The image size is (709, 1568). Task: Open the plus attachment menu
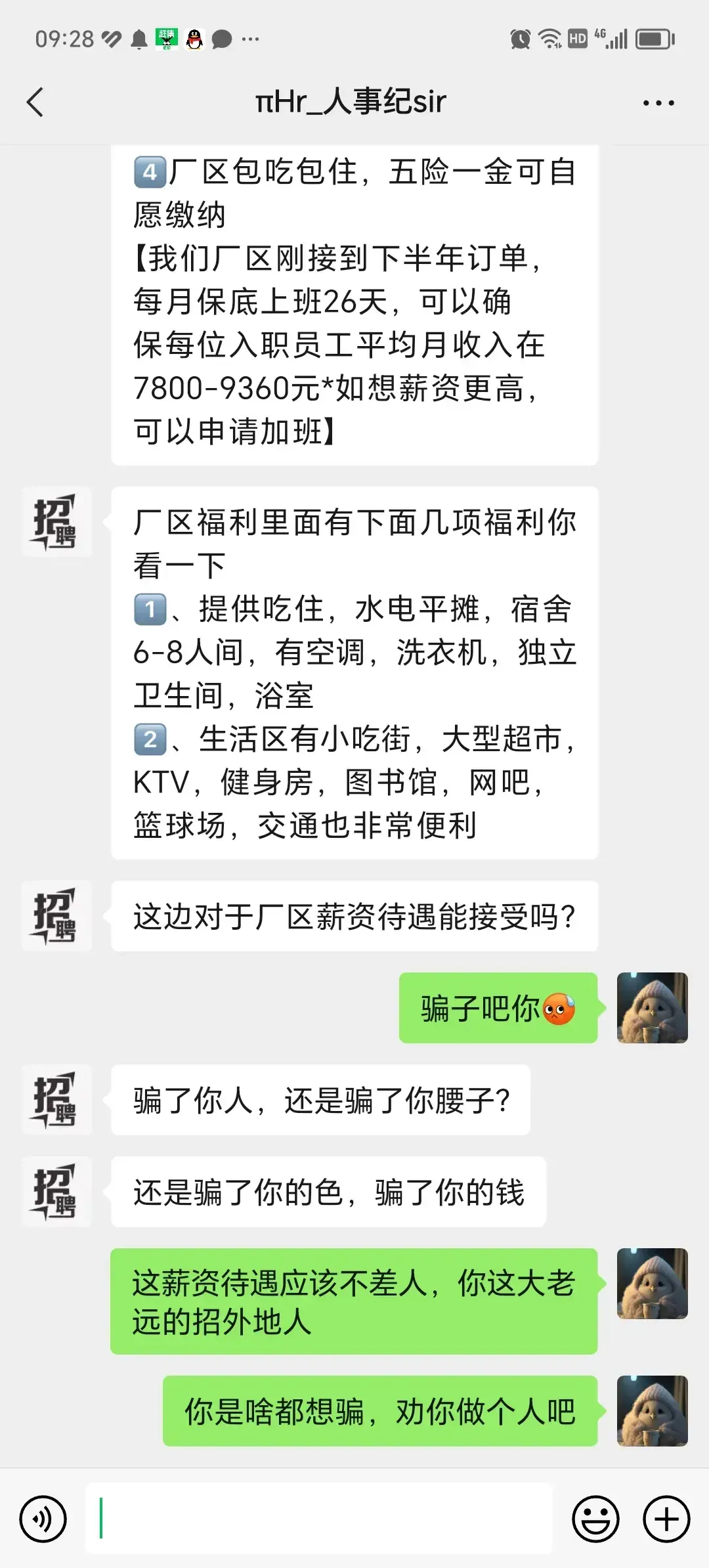coord(666,1519)
